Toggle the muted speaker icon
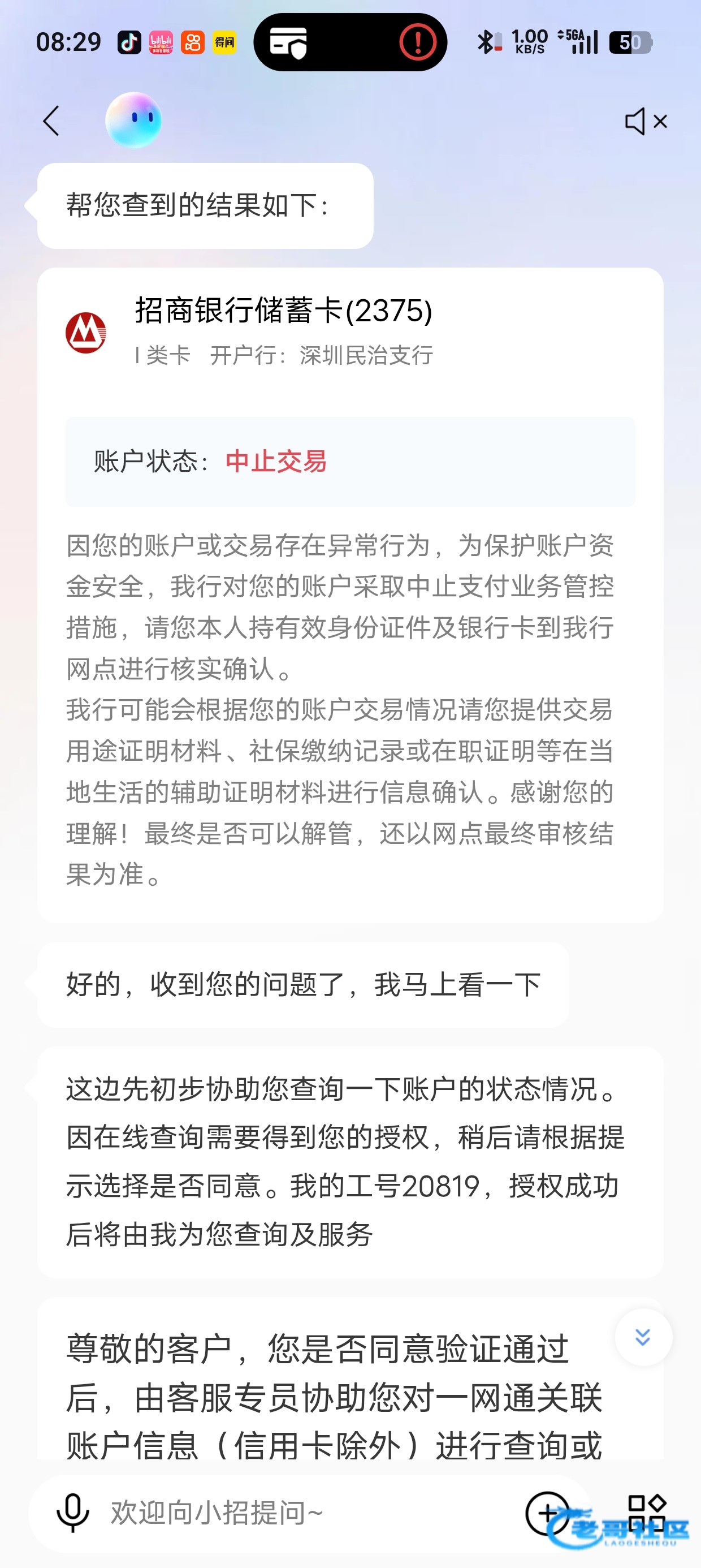 (x=646, y=122)
